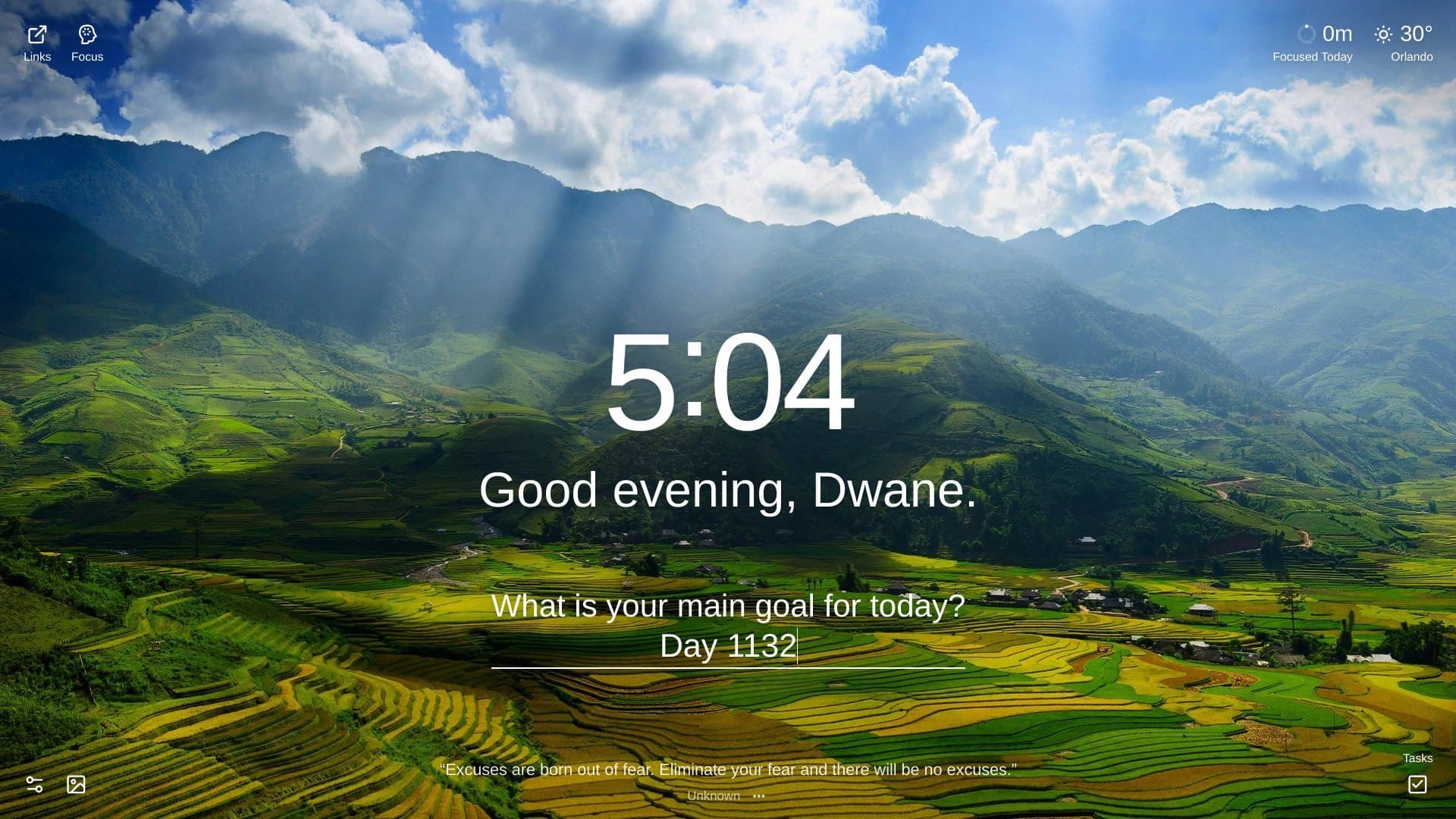Open the Links menu

[37, 42]
